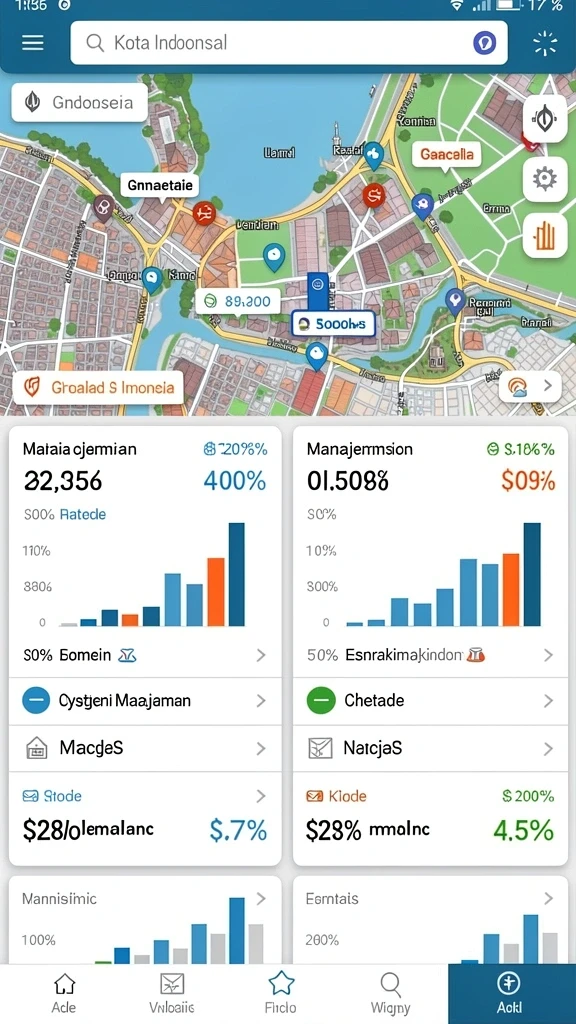Image resolution: width=576 pixels, height=1024 pixels.
Task: Tap the Kota Indoonsal search field
Action: pos(289,43)
